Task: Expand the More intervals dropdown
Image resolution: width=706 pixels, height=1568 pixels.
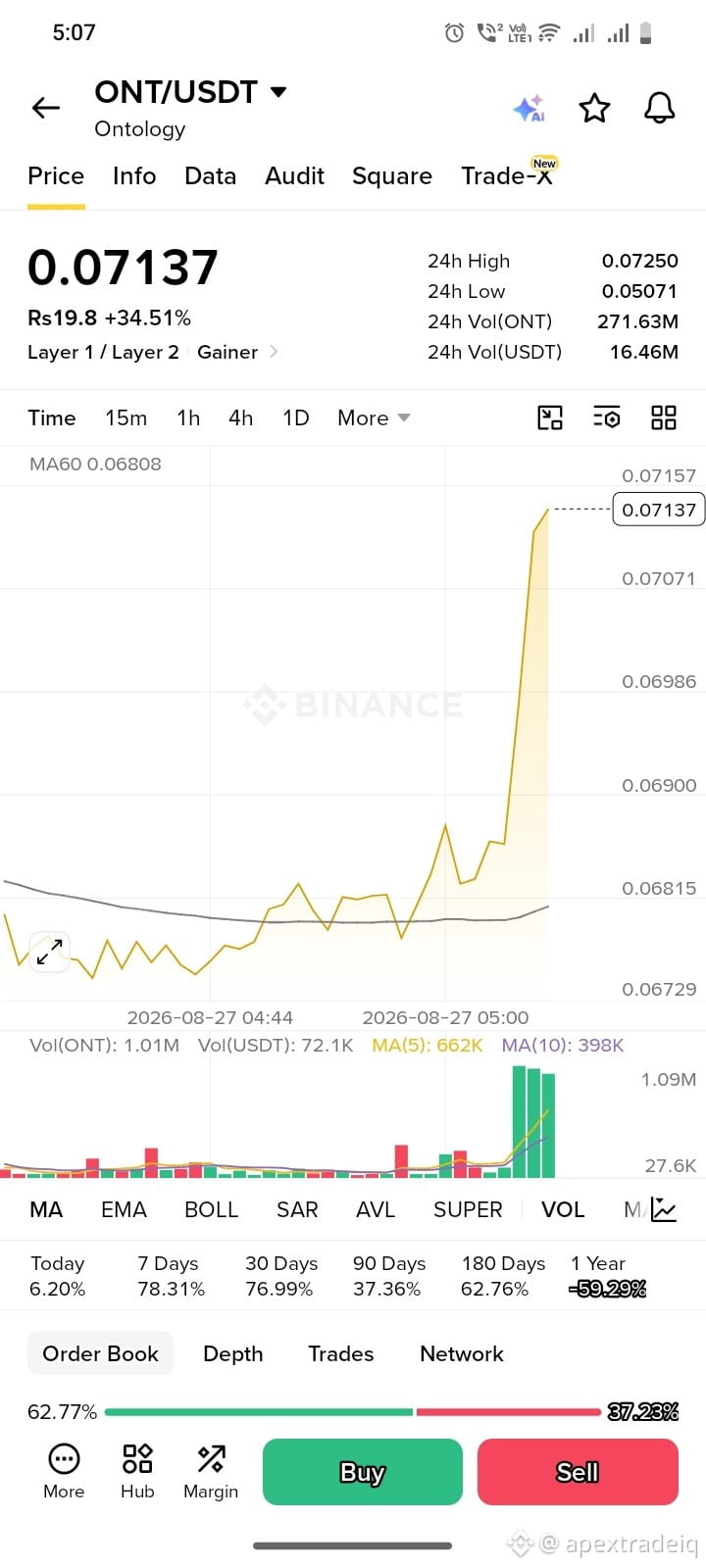Action: 374,417
